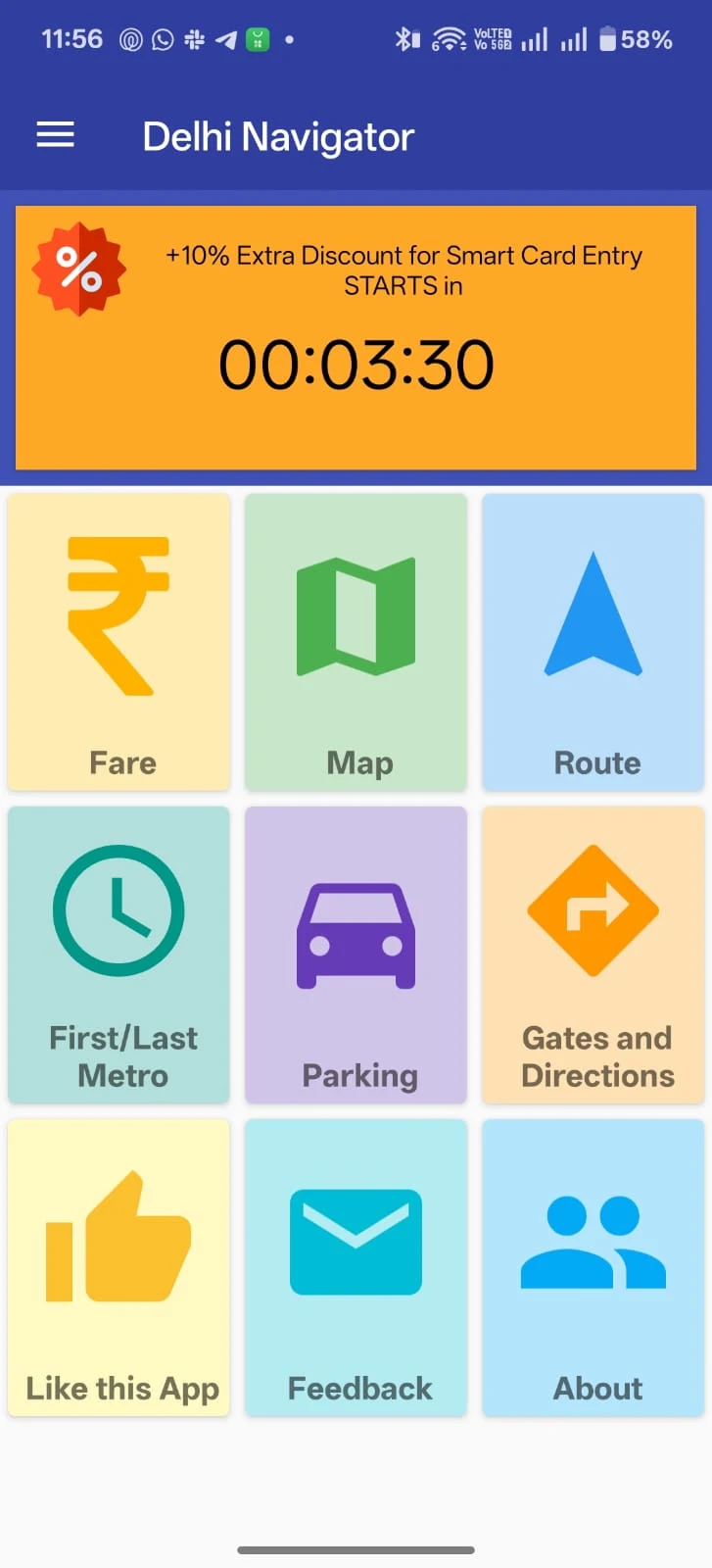Click the discount percent badge on the banner
Image resolution: width=712 pixels, height=1568 pixels.
coord(78,267)
